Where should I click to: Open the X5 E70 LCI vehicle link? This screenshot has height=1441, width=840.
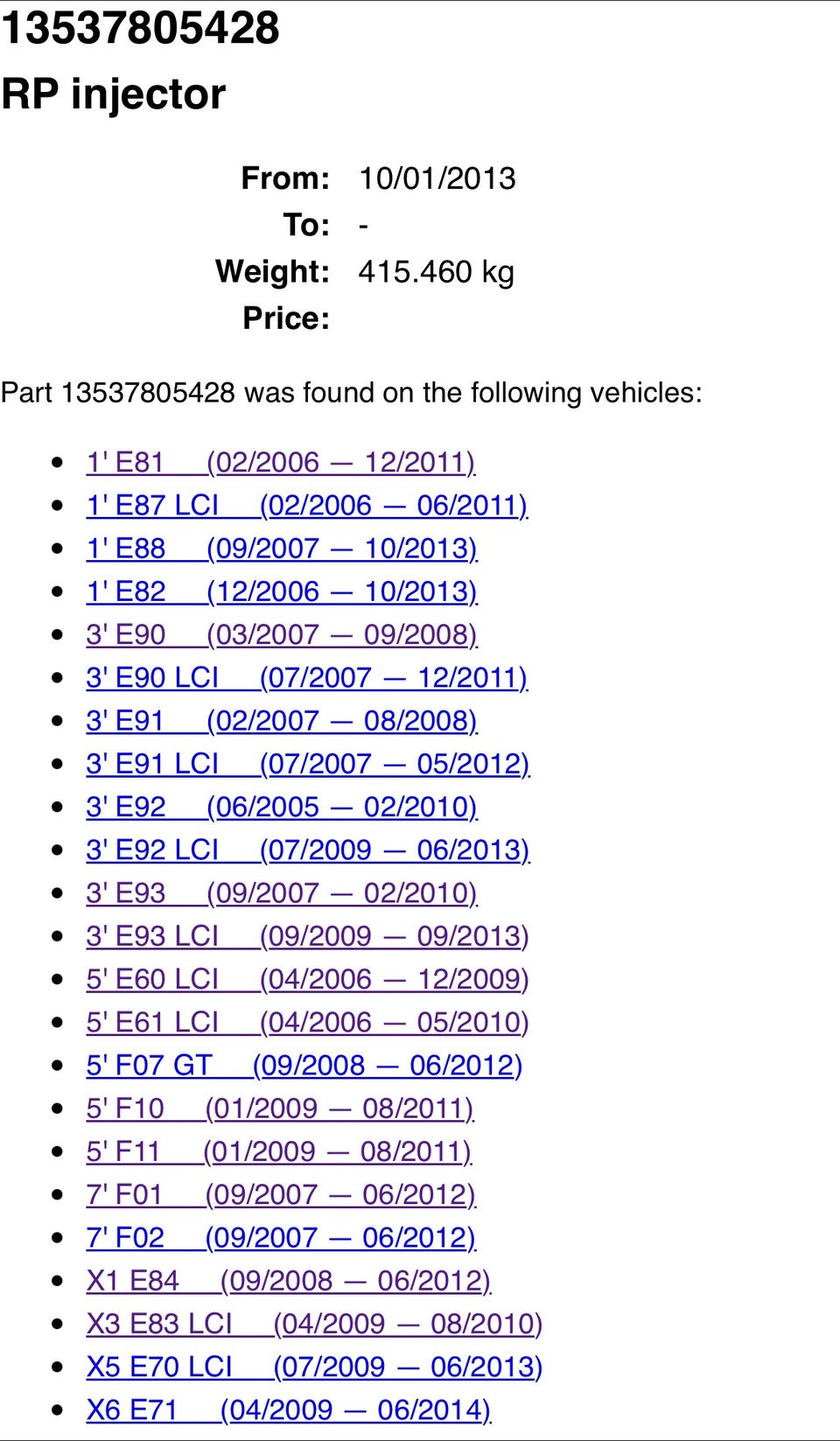tap(314, 1367)
